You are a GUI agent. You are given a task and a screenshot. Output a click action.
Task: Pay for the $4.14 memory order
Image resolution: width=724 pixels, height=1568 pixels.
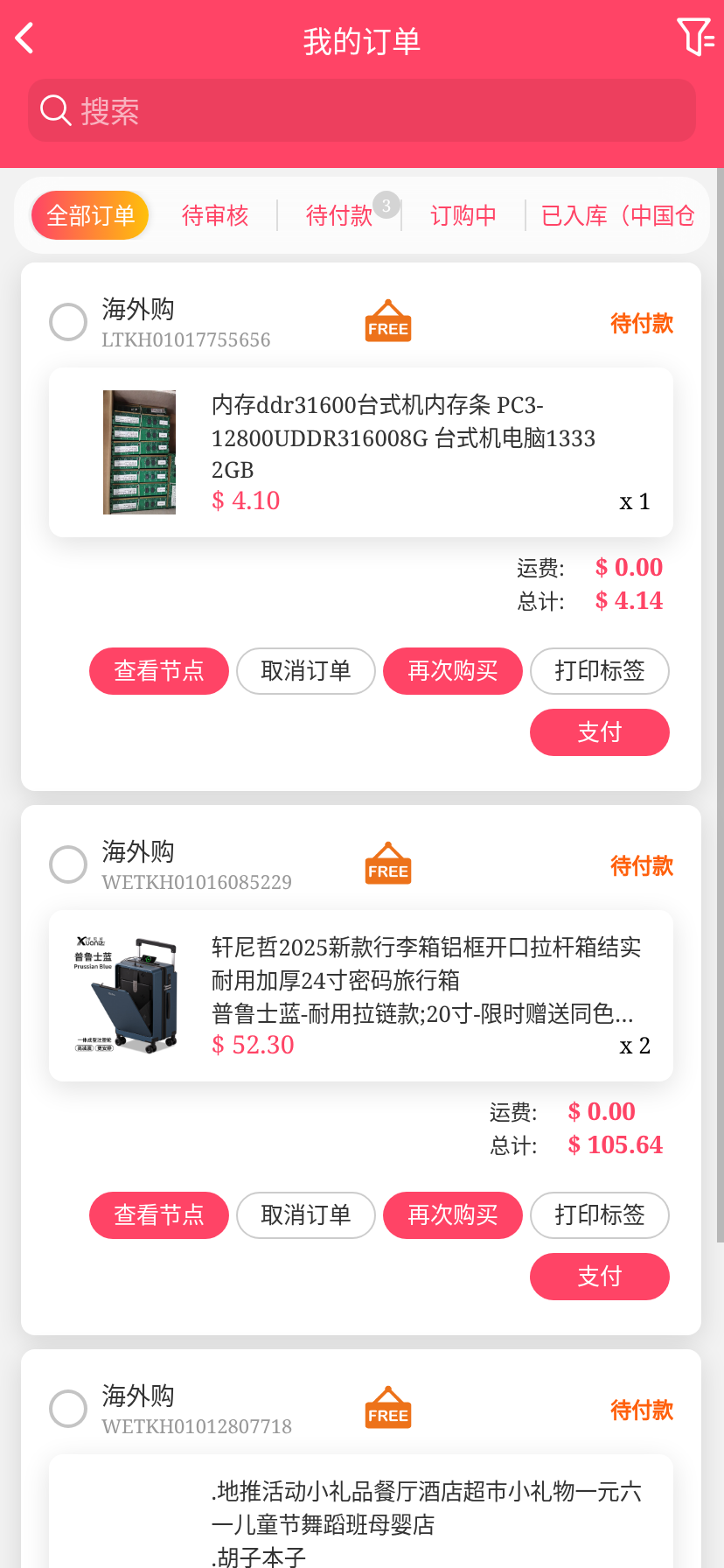click(x=599, y=732)
